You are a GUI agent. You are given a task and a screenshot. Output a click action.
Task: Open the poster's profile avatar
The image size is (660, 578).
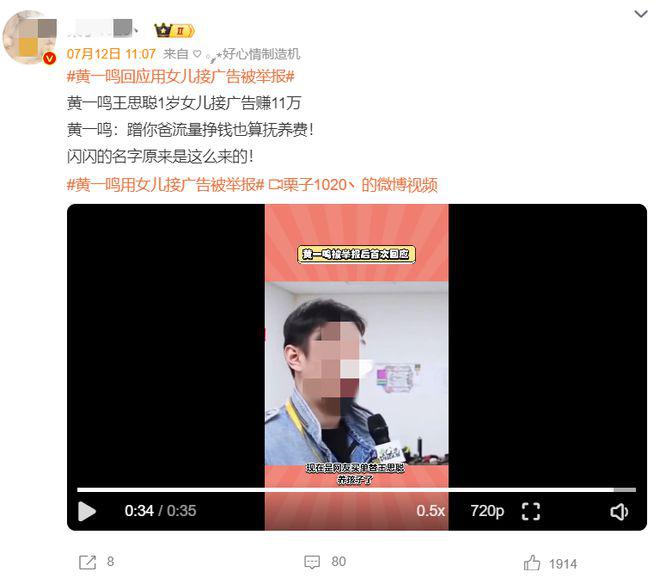[x=31, y=37]
